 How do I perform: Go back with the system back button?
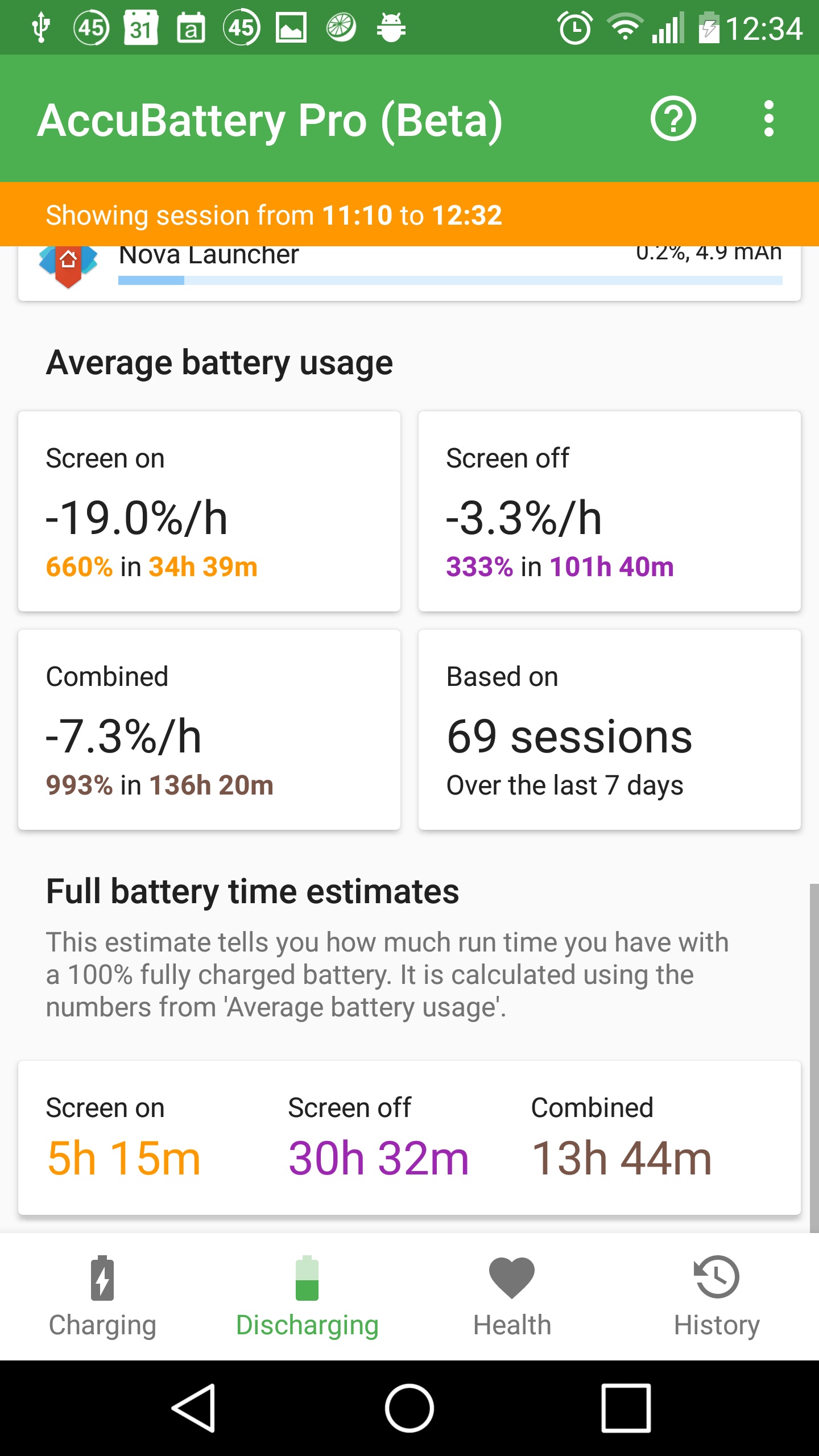(193, 1408)
